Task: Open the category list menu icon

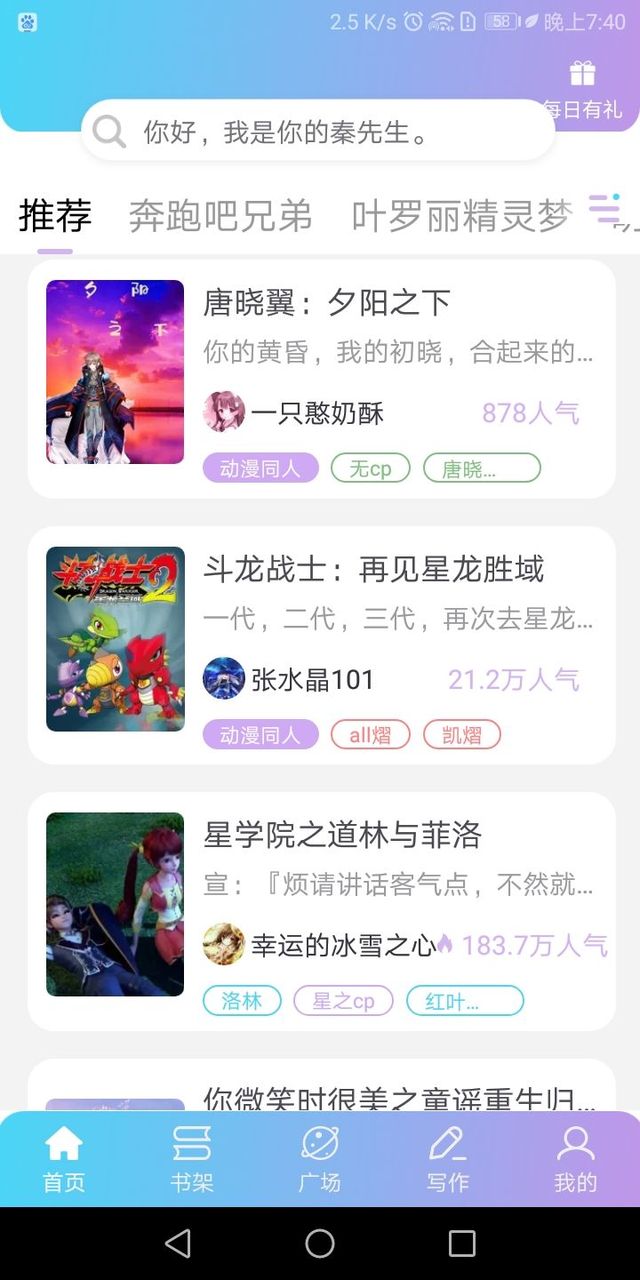Action: (605, 209)
